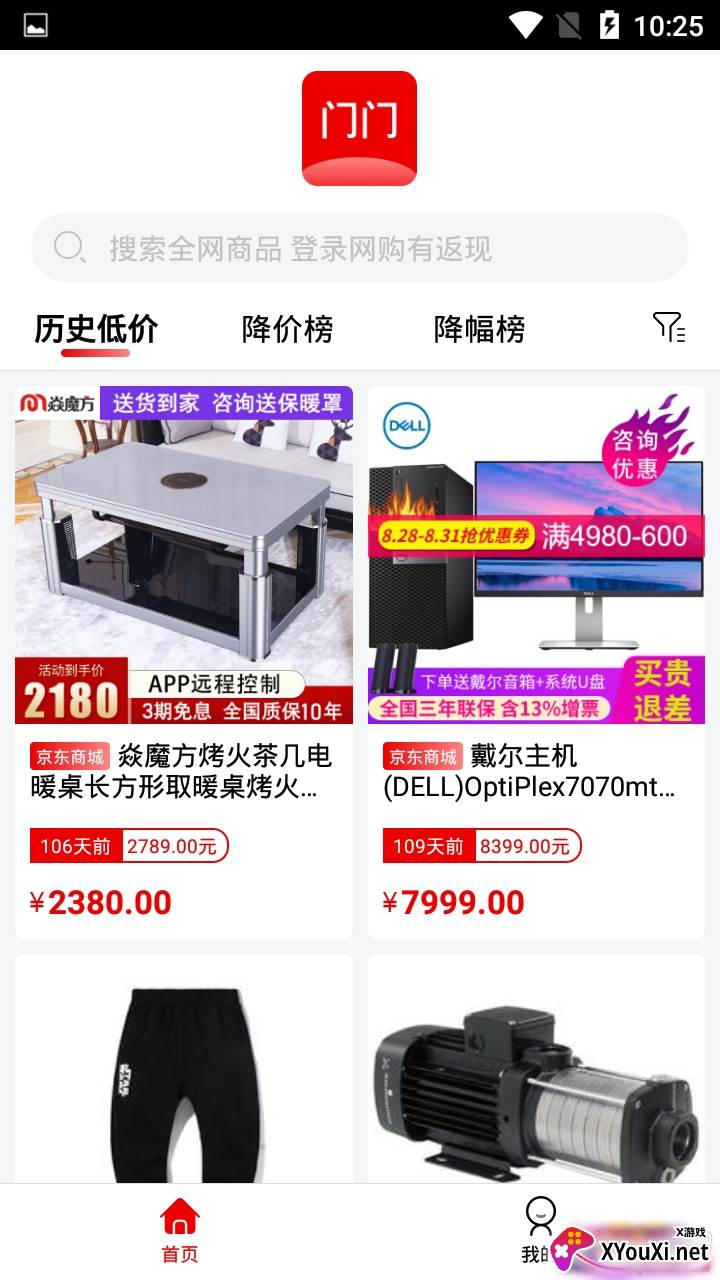The height and width of the screenshot is (1280, 720).
Task: Open the water pump product card
Action: coord(536,1070)
